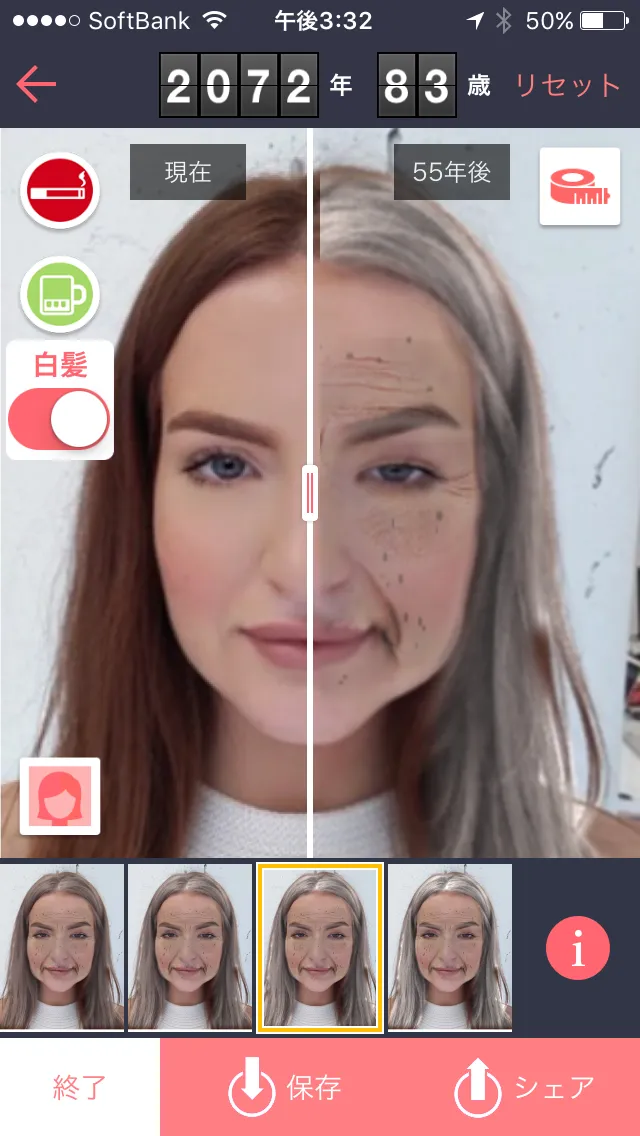Image resolution: width=640 pixels, height=1136 pixels.
Task: Open the info button
Action: coord(577,948)
